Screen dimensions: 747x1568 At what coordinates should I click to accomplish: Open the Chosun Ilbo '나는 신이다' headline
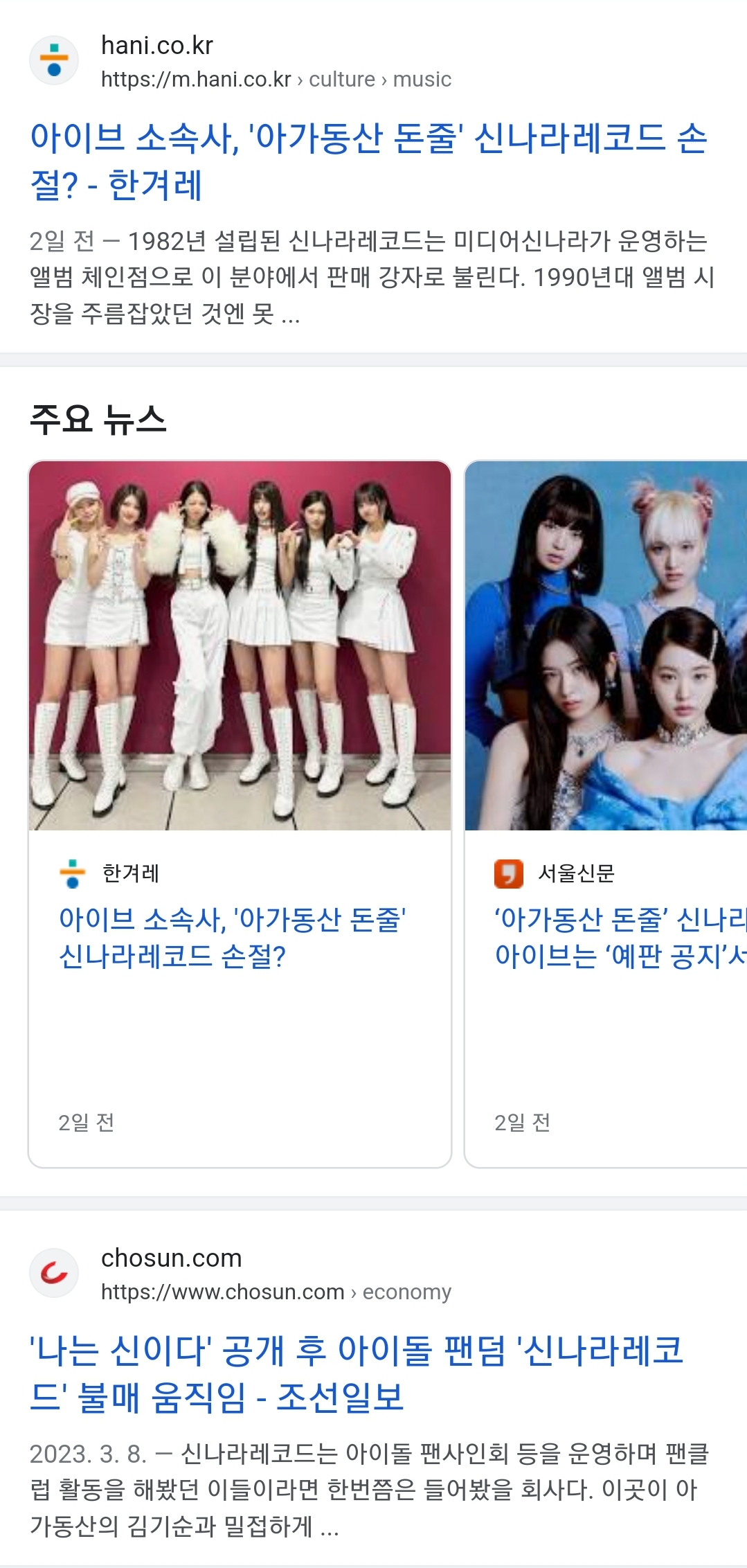click(x=357, y=1373)
